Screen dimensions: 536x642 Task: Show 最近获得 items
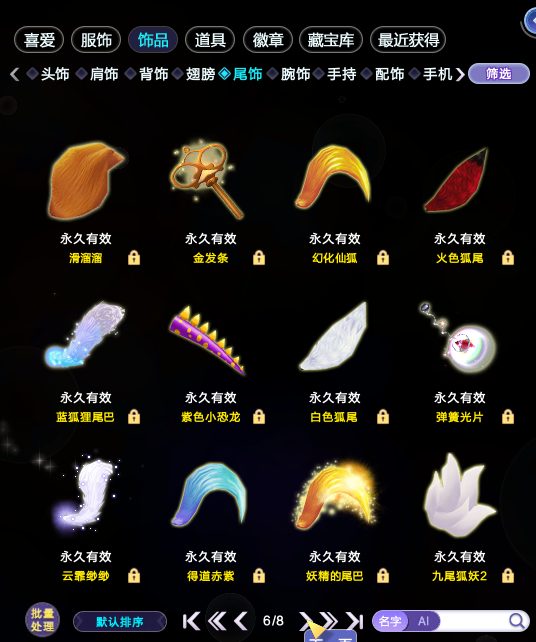tap(408, 40)
